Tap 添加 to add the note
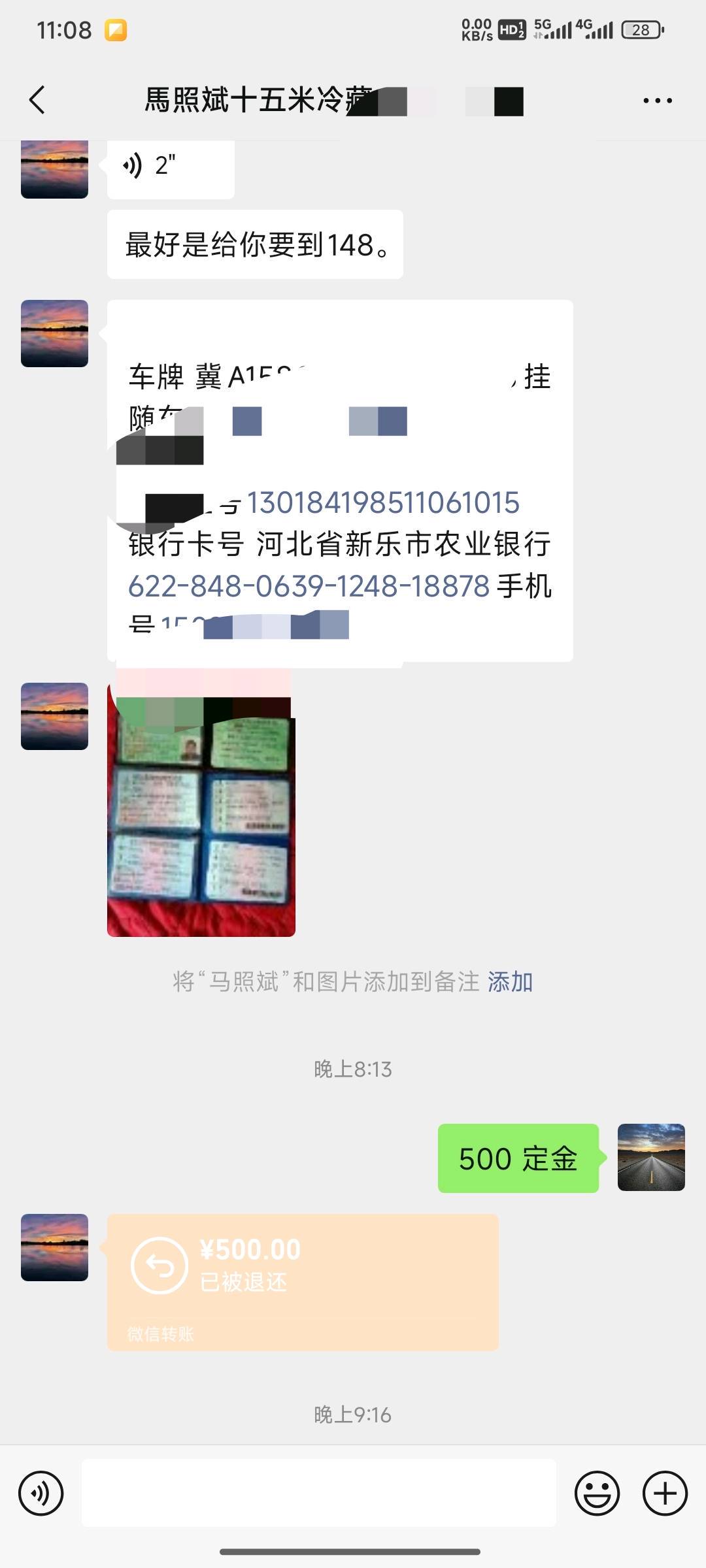 pyautogui.click(x=510, y=982)
